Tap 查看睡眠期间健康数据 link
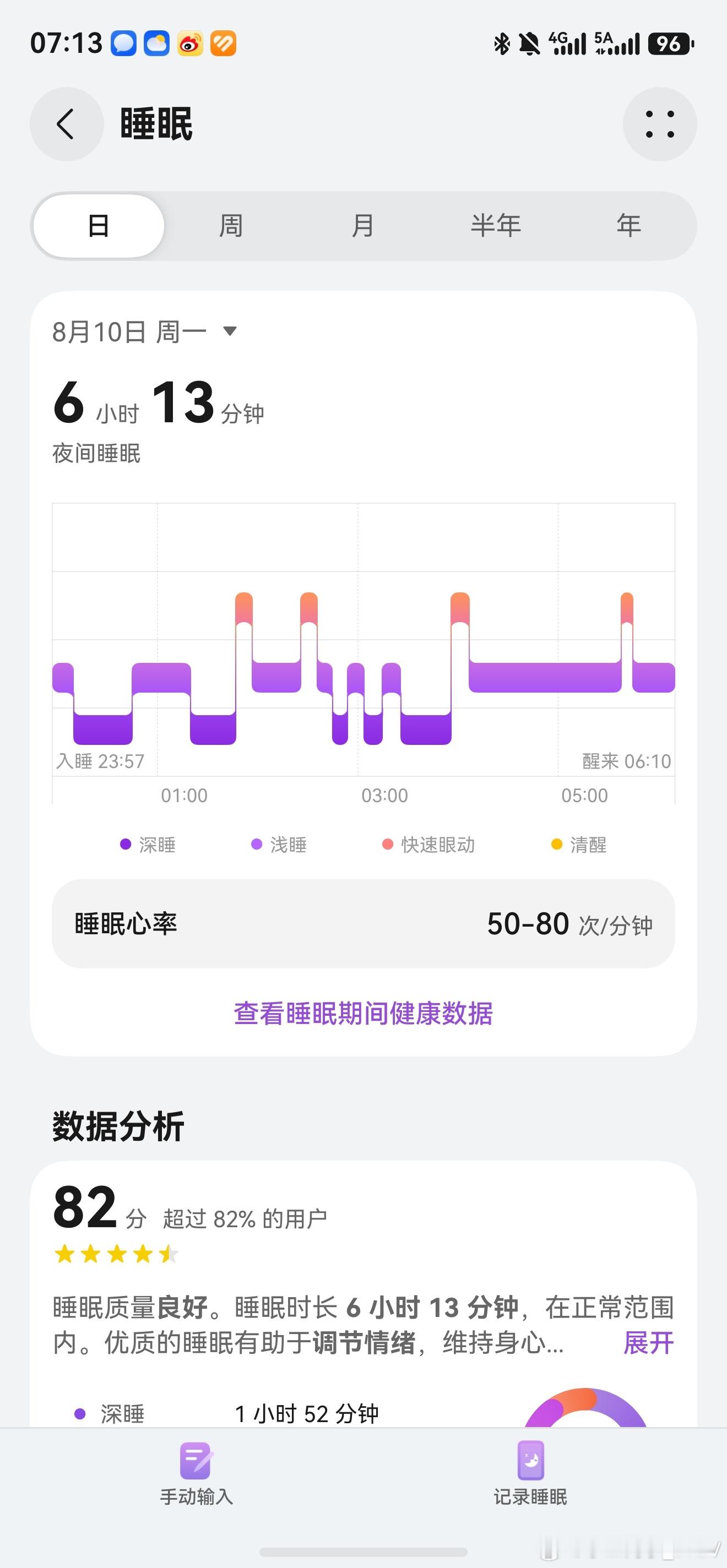Screen dimensions: 727x1568 coord(363,1014)
